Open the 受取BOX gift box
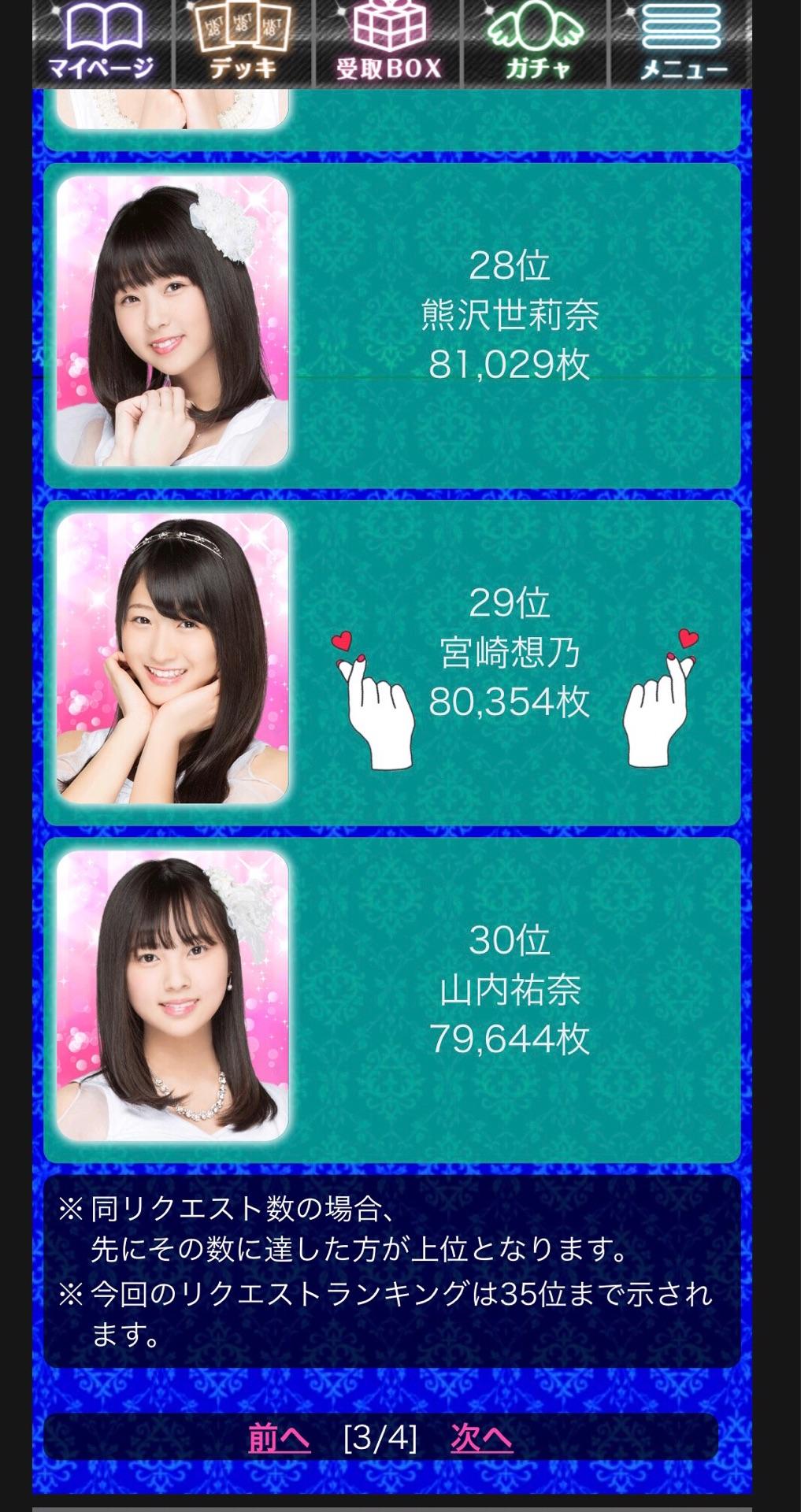801x1512 pixels. click(388, 43)
